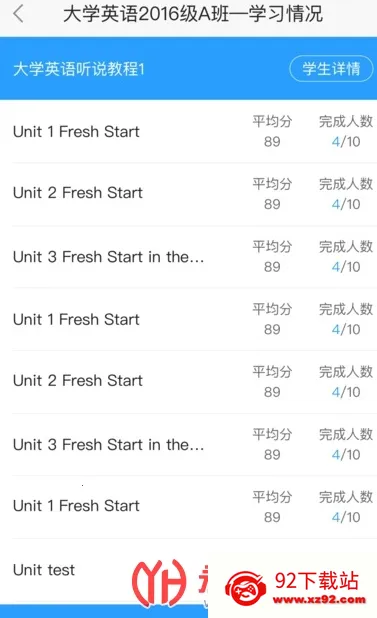Open the 学生详情 student details button

(331, 69)
